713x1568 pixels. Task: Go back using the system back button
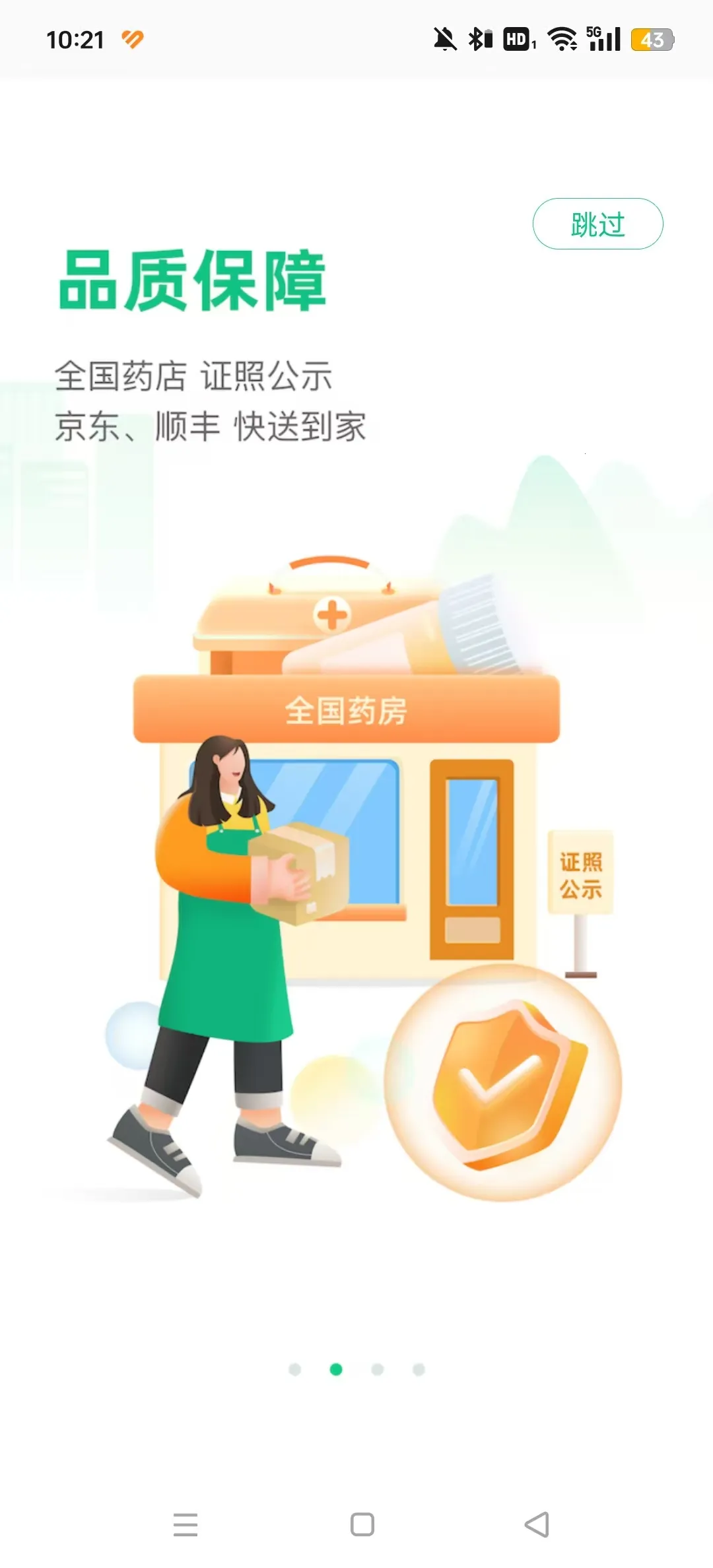pyautogui.click(x=537, y=1524)
